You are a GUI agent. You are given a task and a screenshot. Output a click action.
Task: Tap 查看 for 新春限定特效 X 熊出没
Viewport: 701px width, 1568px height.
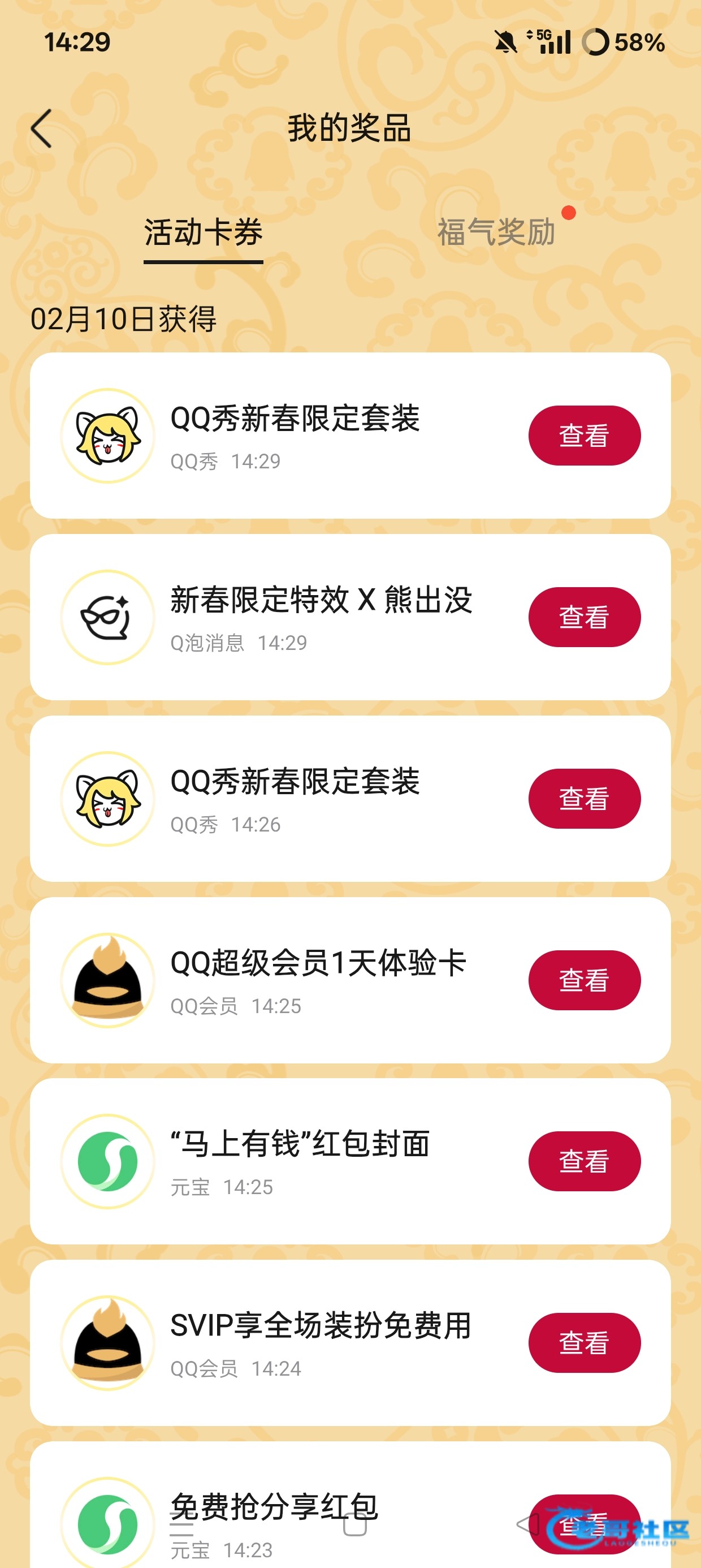pyautogui.click(x=583, y=617)
